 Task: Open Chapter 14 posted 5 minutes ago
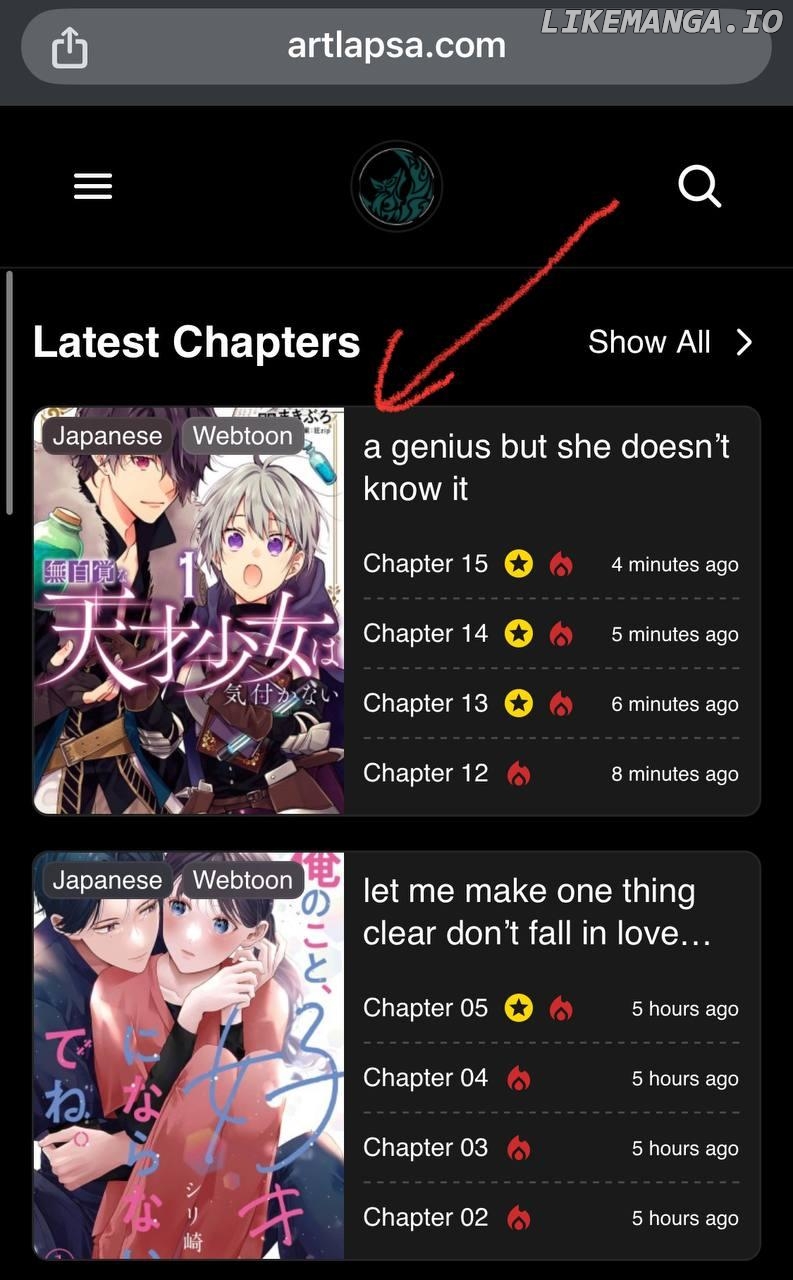click(x=425, y=634)
